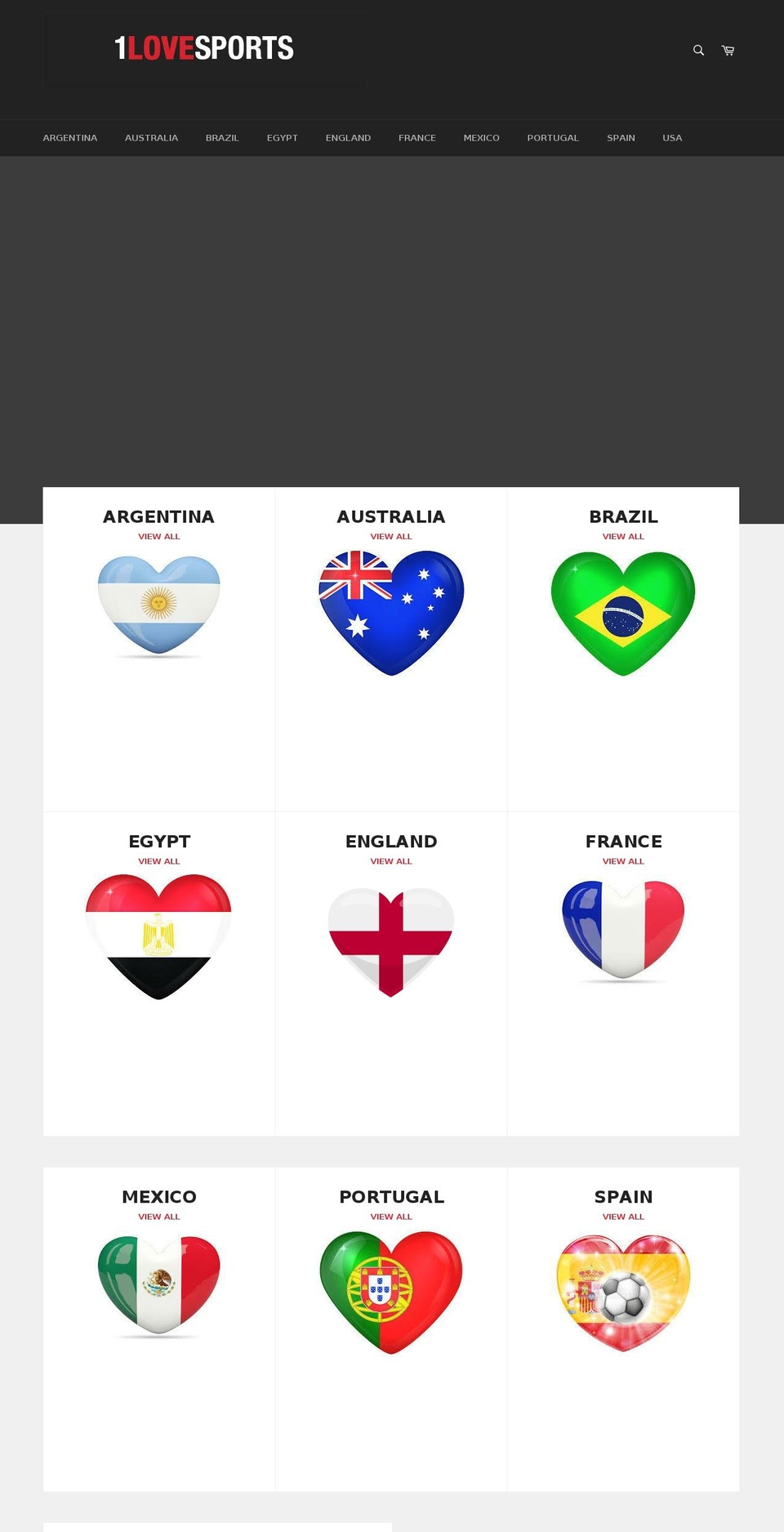Open the EGYPT navigation menu item
Screen dimensions: 784x1532
(282, 138)
